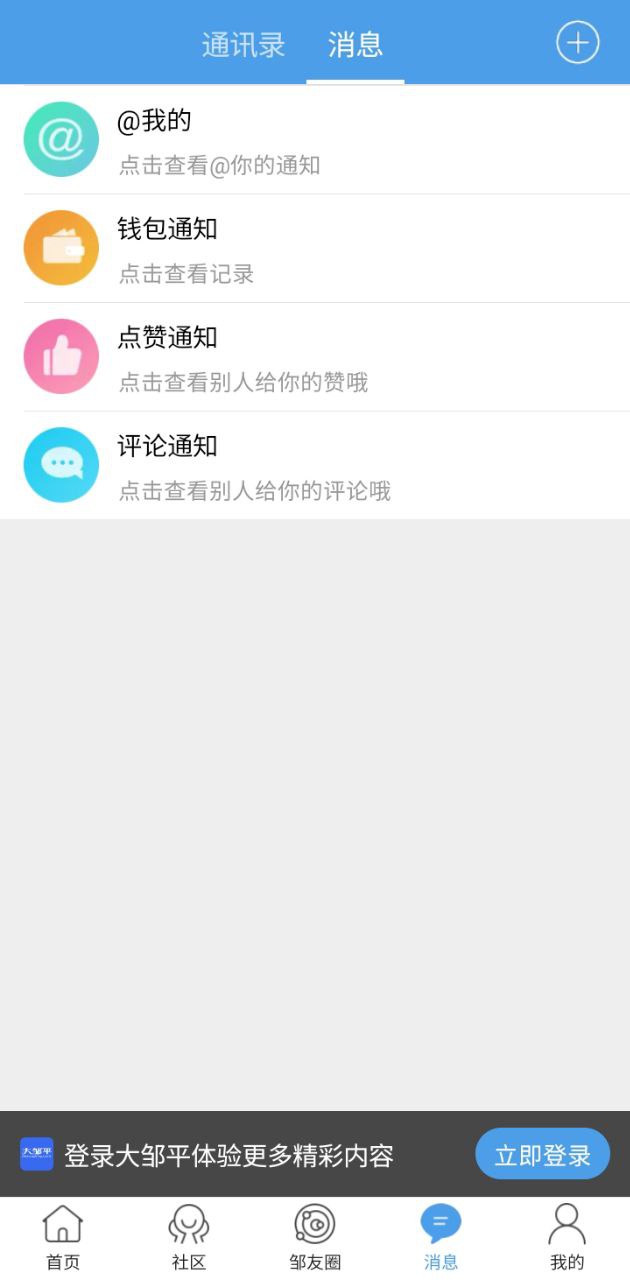Select the 消息 top tab
This screenshot has height=1280, width=630.
click(355, 45)
